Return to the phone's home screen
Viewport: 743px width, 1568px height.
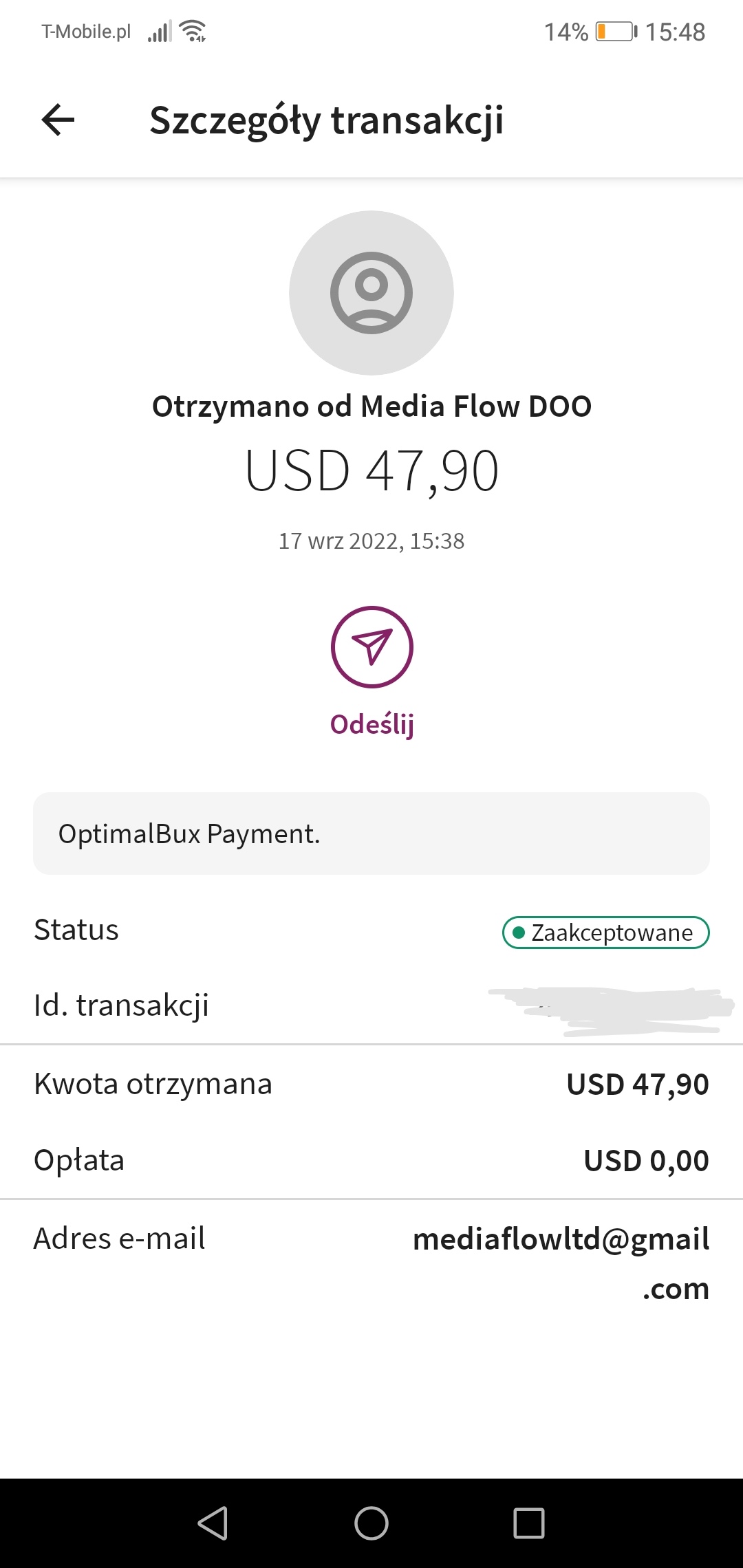pos(371,1523)
